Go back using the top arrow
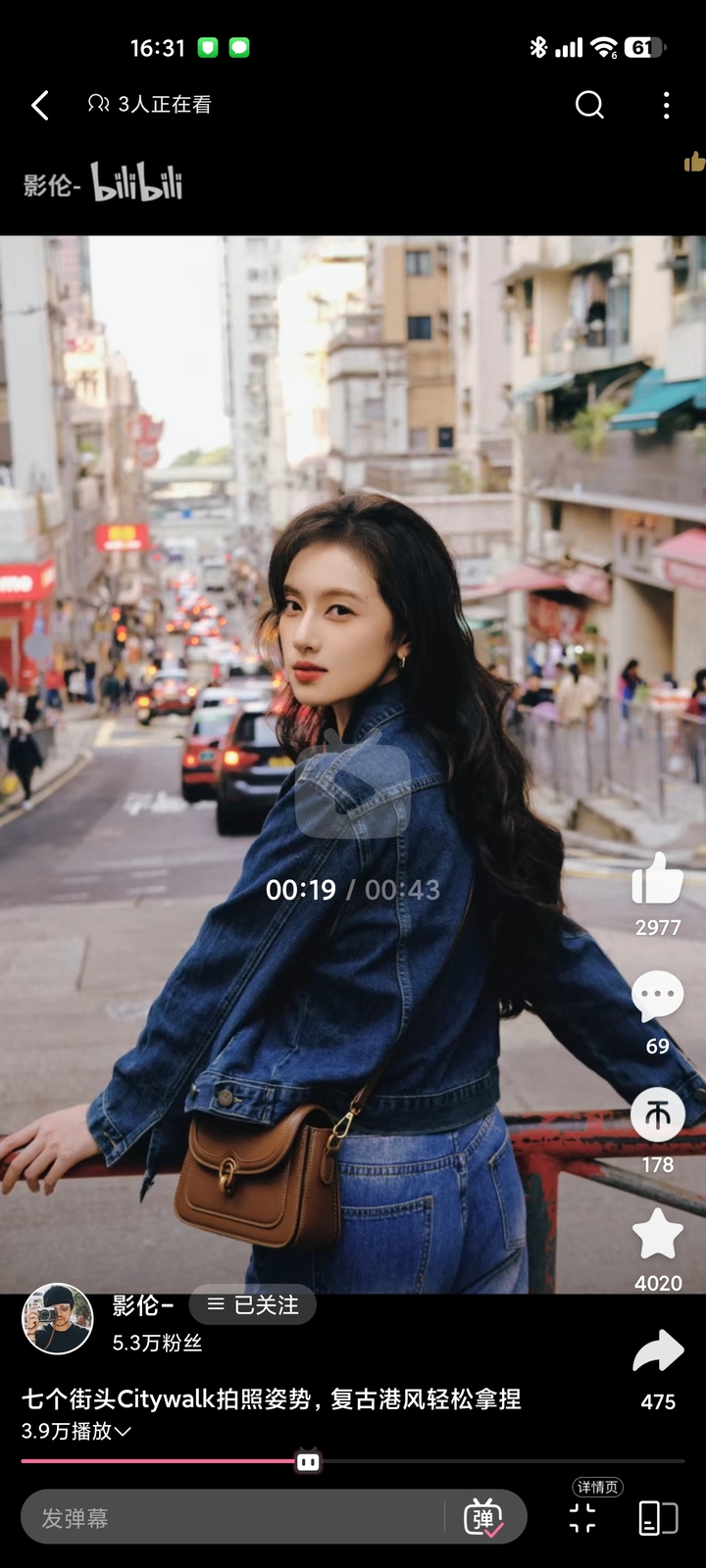 40,105
